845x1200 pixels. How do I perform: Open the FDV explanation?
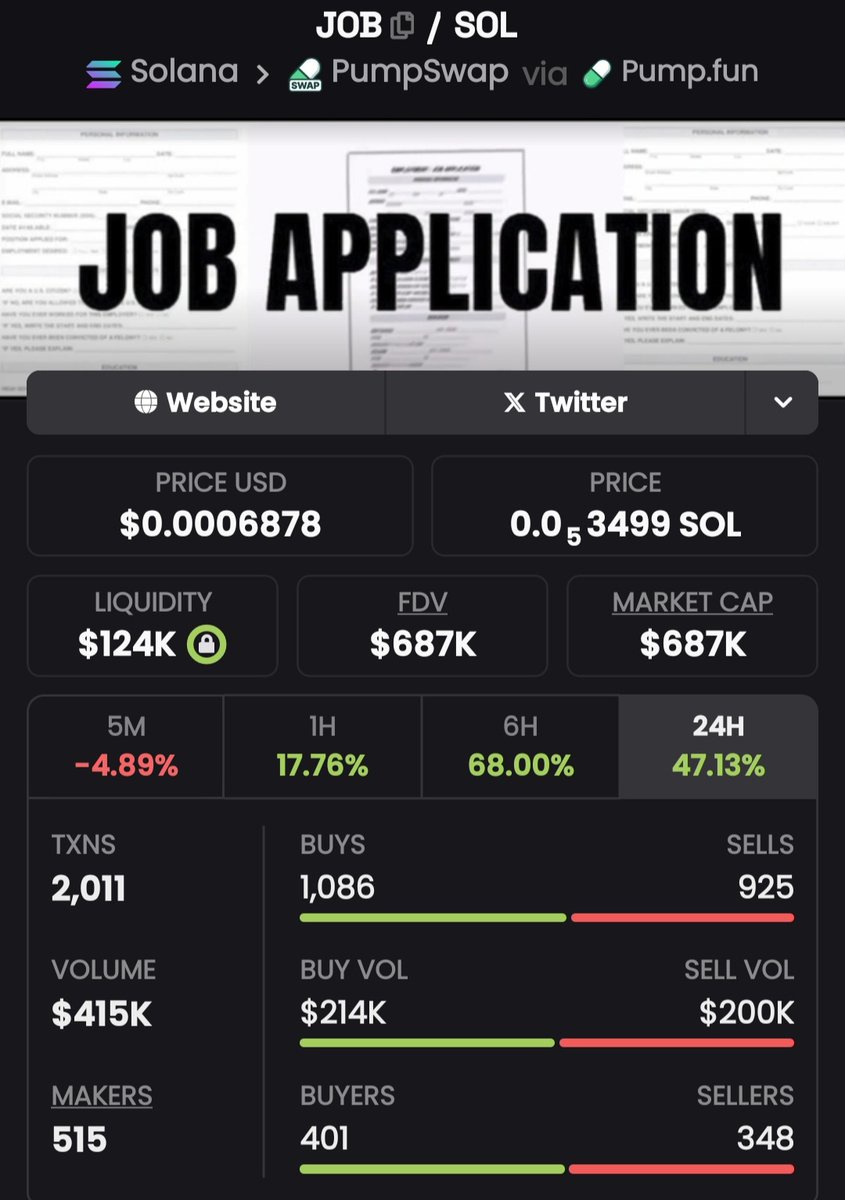[x=422, y=602]
